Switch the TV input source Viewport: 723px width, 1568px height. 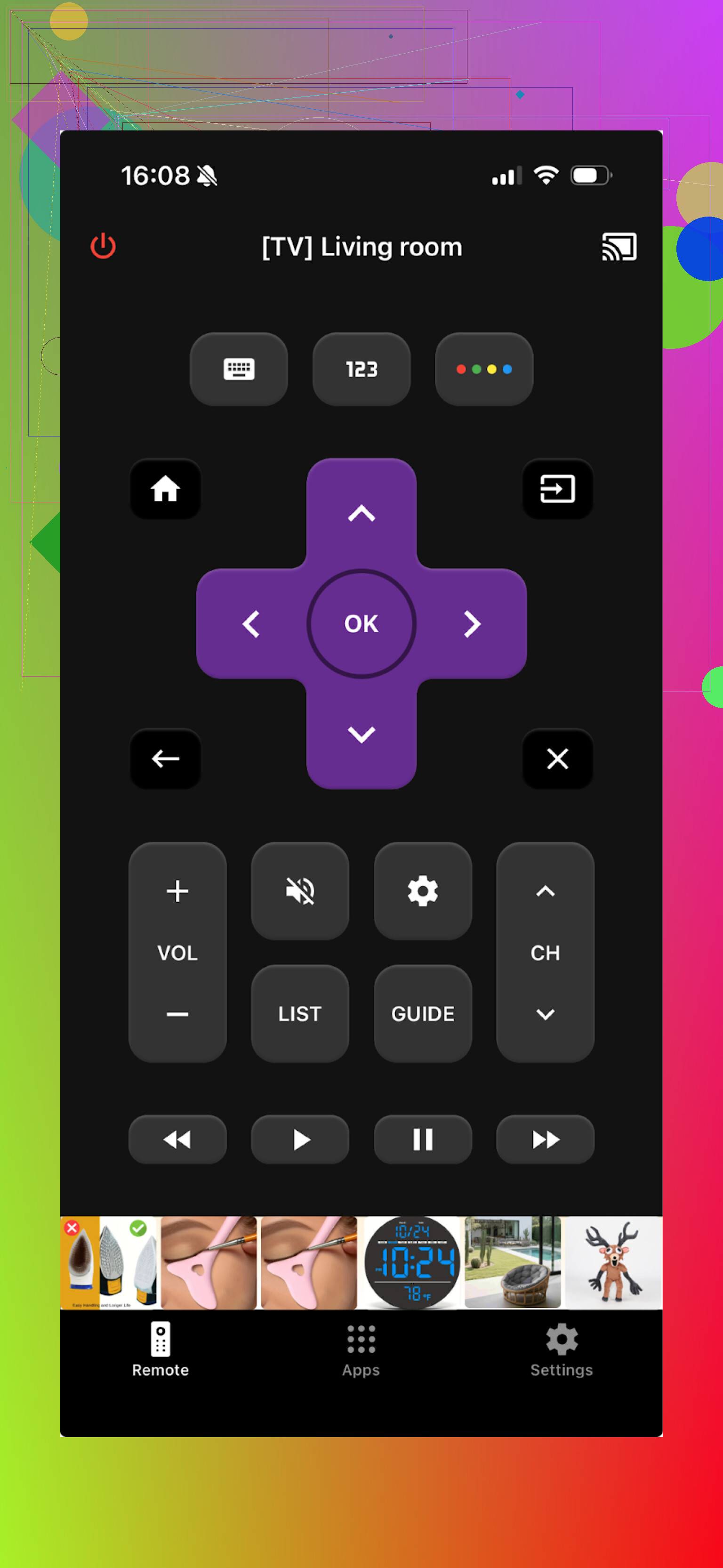coord(557,489)
